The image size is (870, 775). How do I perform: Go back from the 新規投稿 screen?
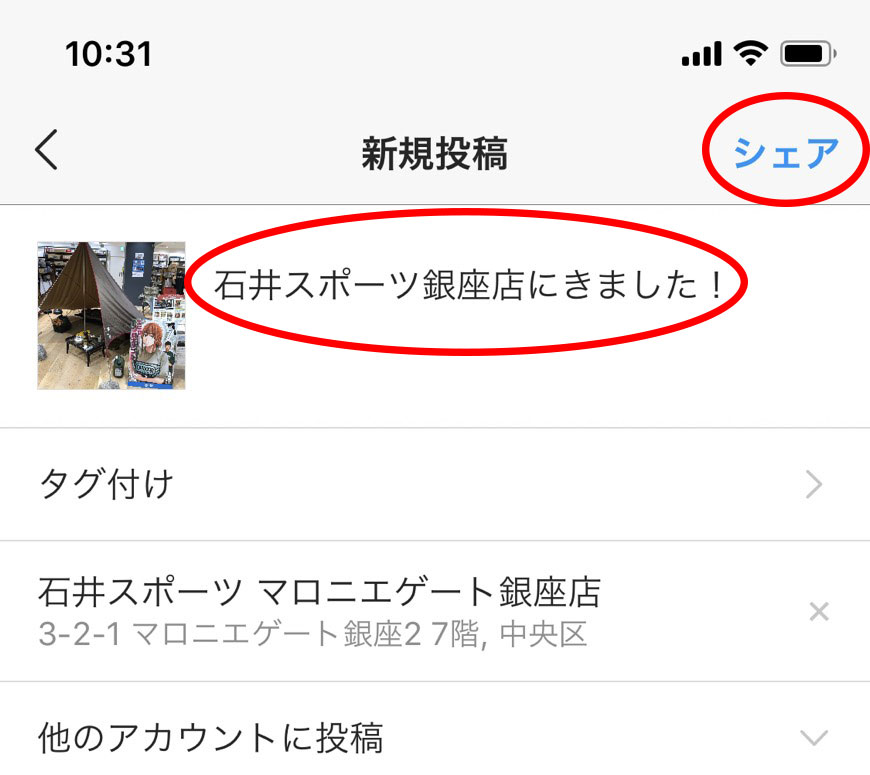[46, 152]
